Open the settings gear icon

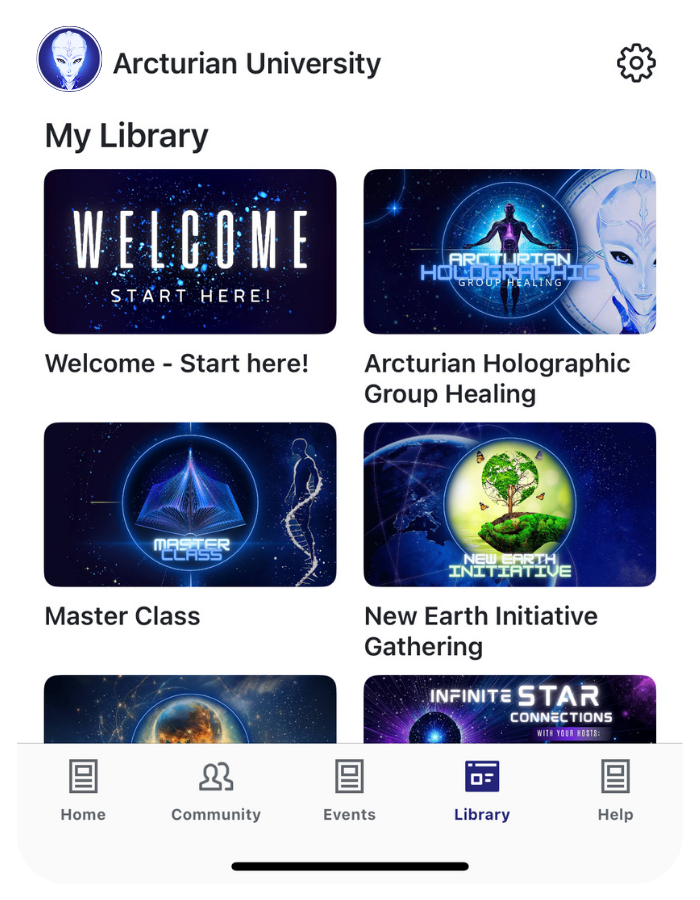(x=636, y=63)
